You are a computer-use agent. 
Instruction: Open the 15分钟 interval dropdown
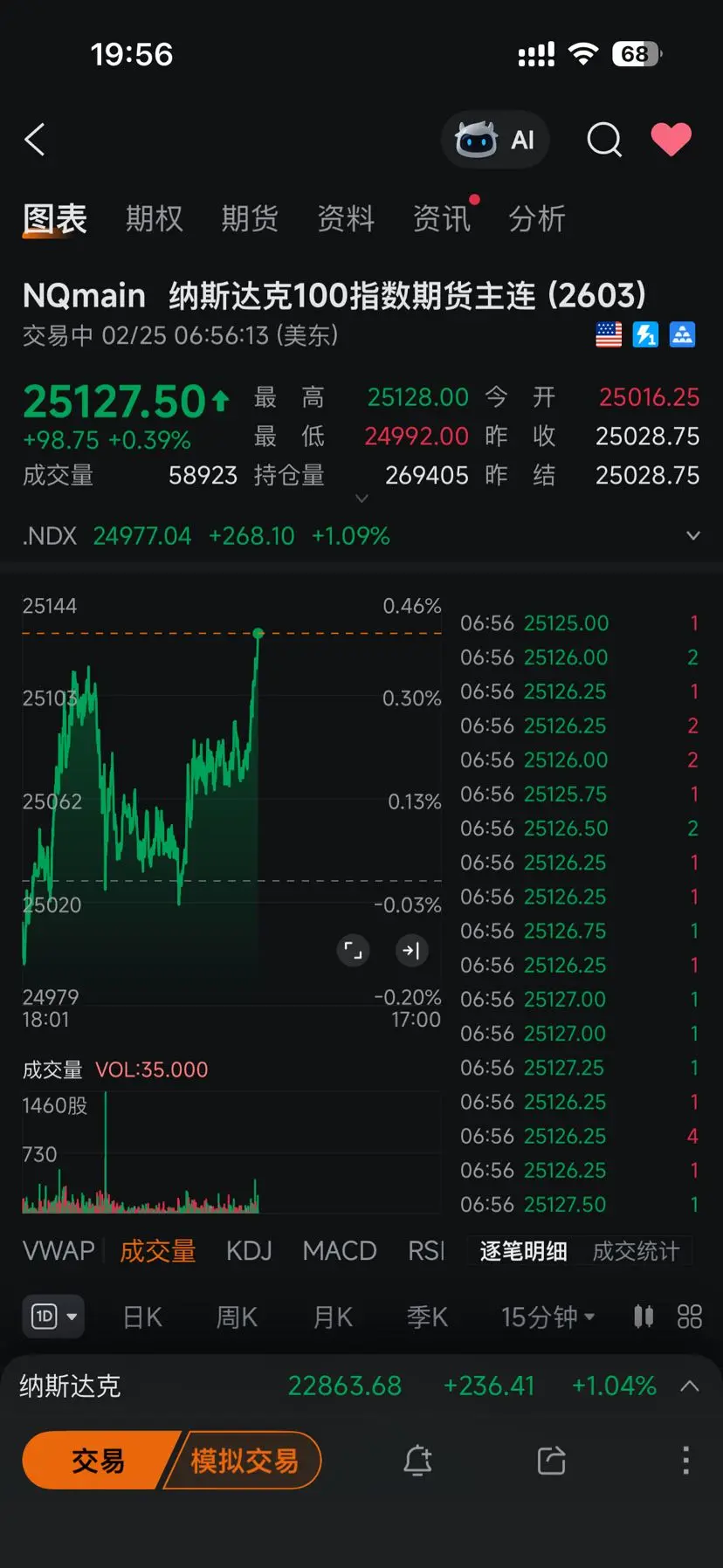click(547, 1317)
